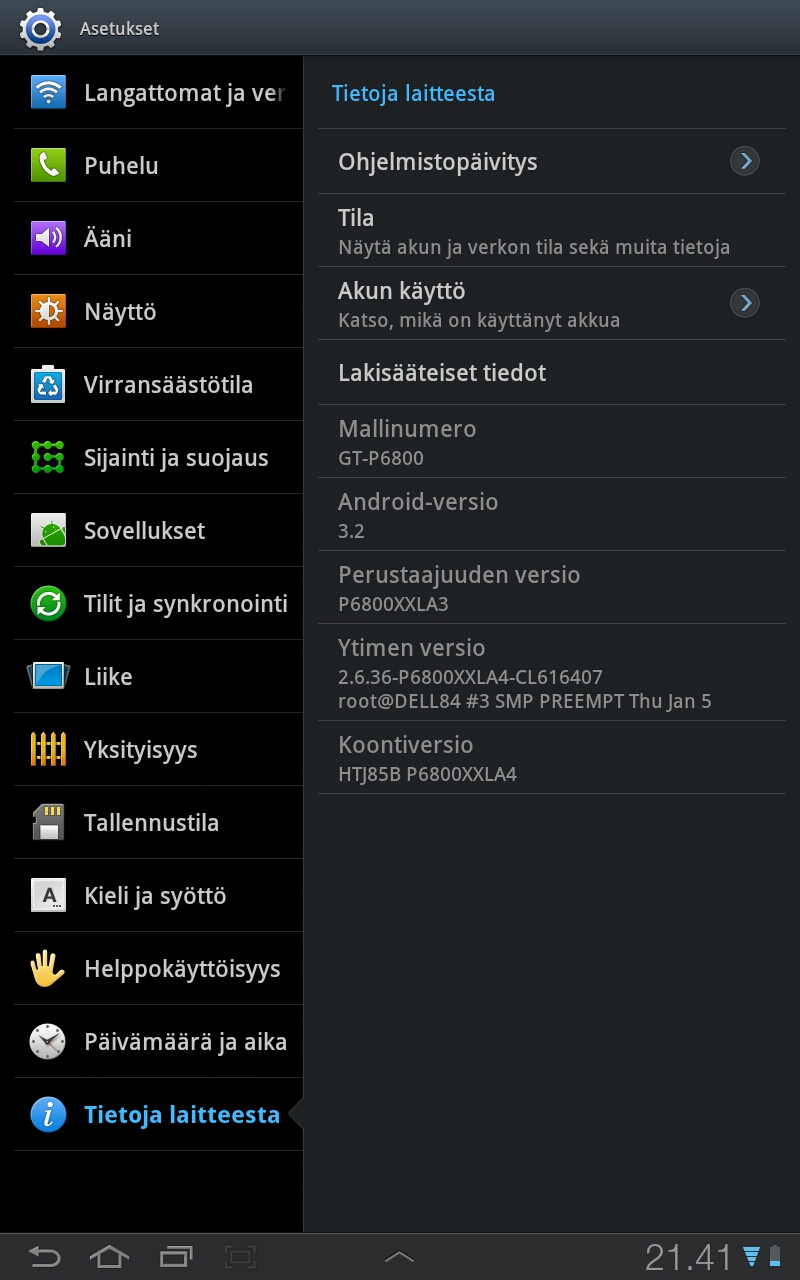
Task: Open Ääni sound settings
Action: 158,239
